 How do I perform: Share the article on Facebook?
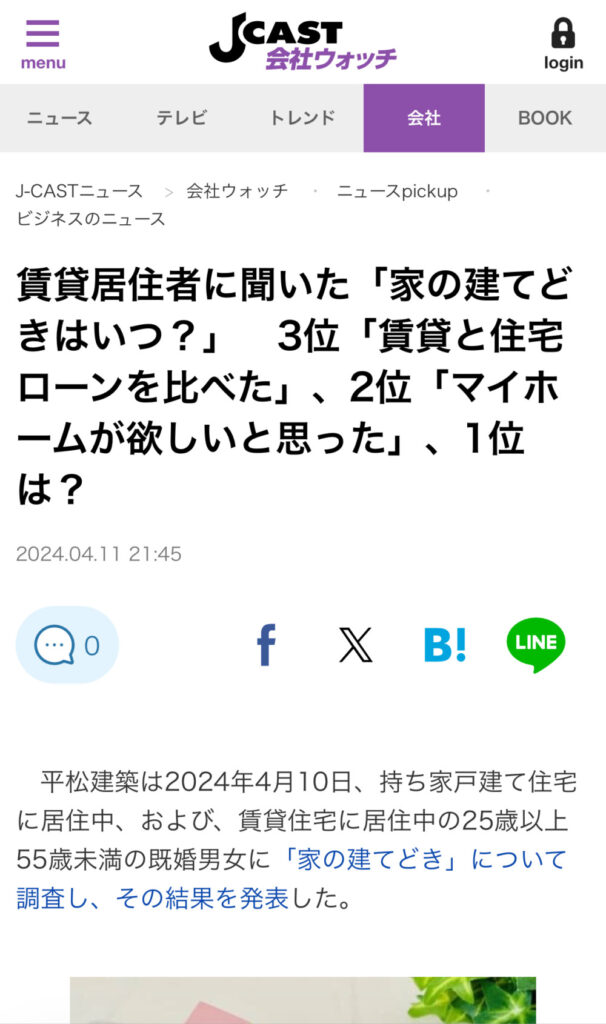265,645
